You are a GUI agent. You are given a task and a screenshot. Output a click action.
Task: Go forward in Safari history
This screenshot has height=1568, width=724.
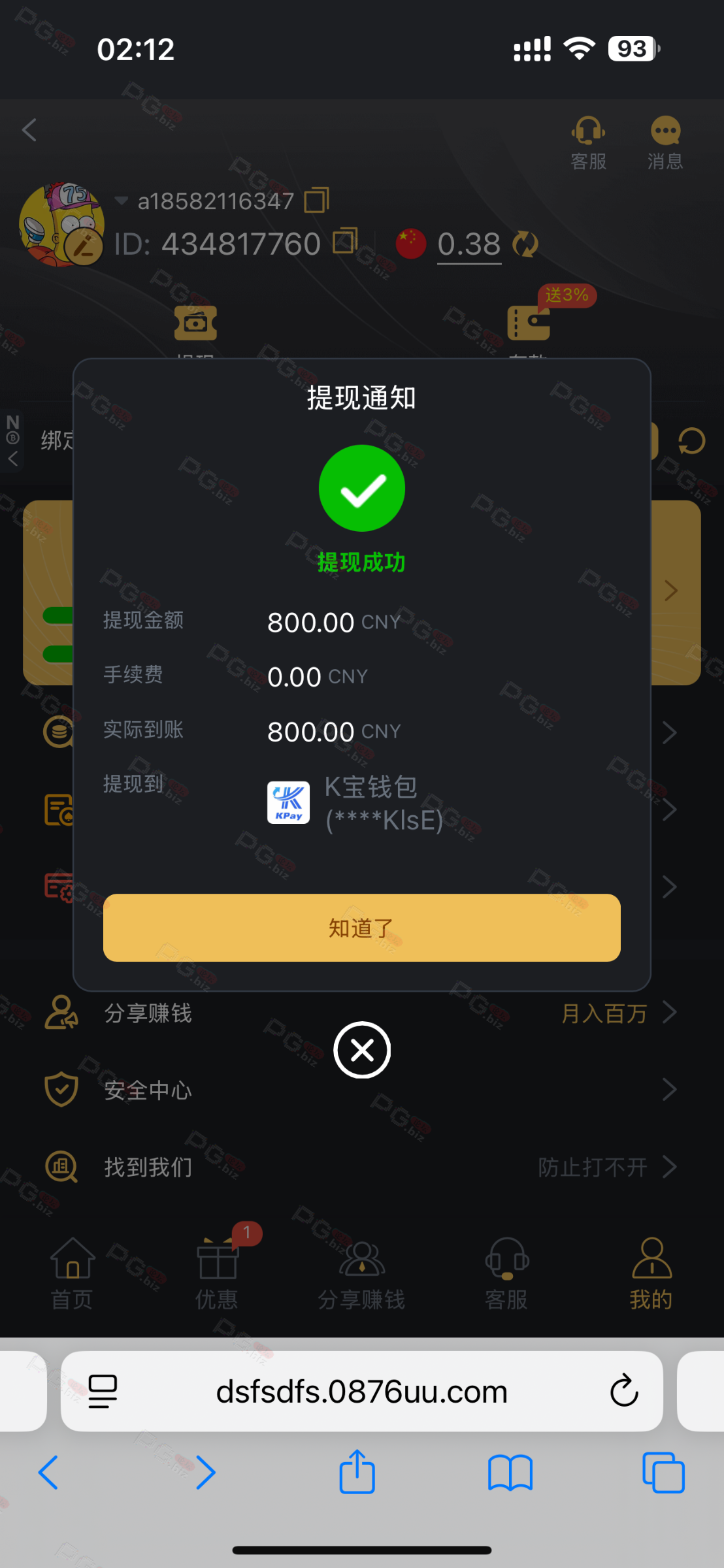[x=205, y=1473]
